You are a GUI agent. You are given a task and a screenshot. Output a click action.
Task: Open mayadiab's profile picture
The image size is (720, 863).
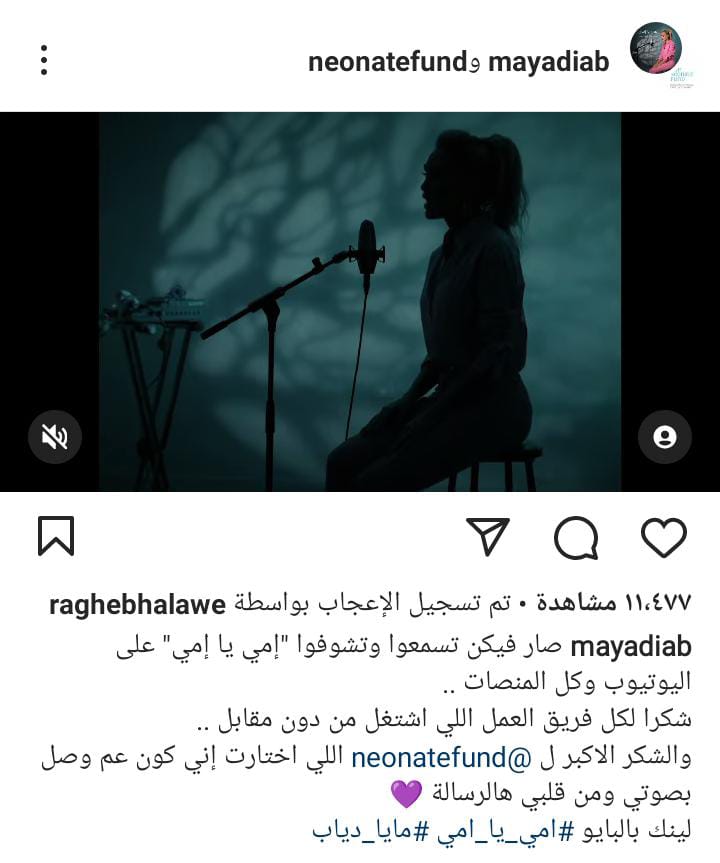(656, 50)
